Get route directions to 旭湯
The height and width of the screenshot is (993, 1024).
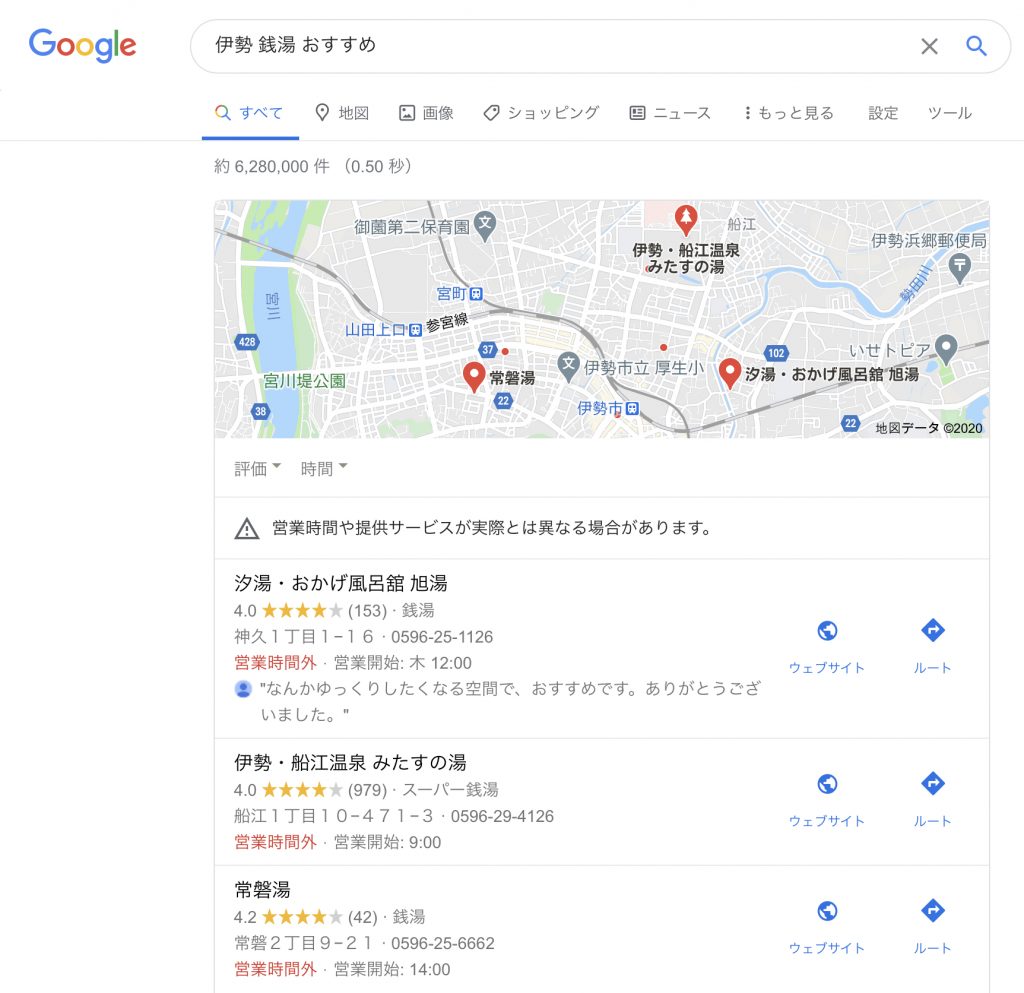(x=932, y=646)
